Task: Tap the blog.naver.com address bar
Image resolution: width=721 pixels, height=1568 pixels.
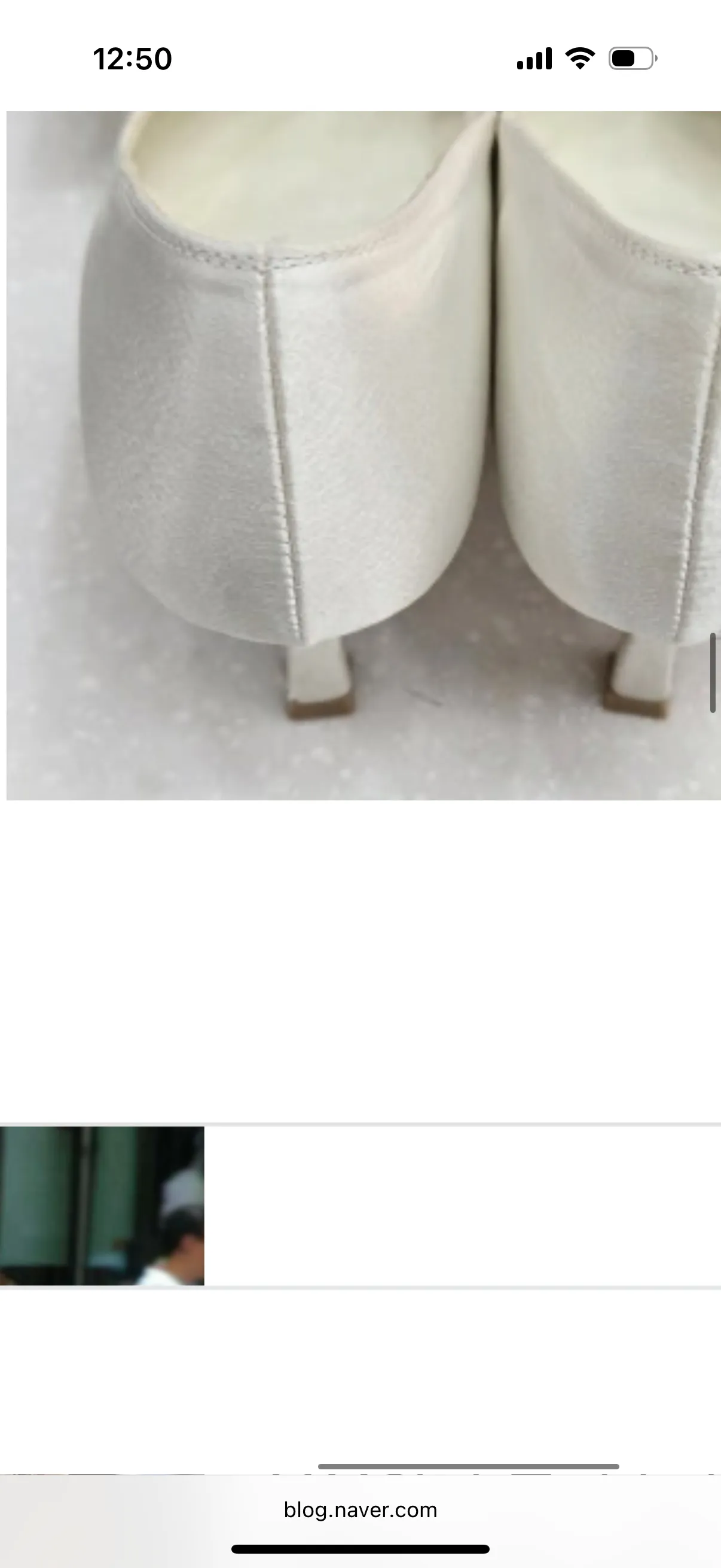Action: click(x=360, y=1509)
